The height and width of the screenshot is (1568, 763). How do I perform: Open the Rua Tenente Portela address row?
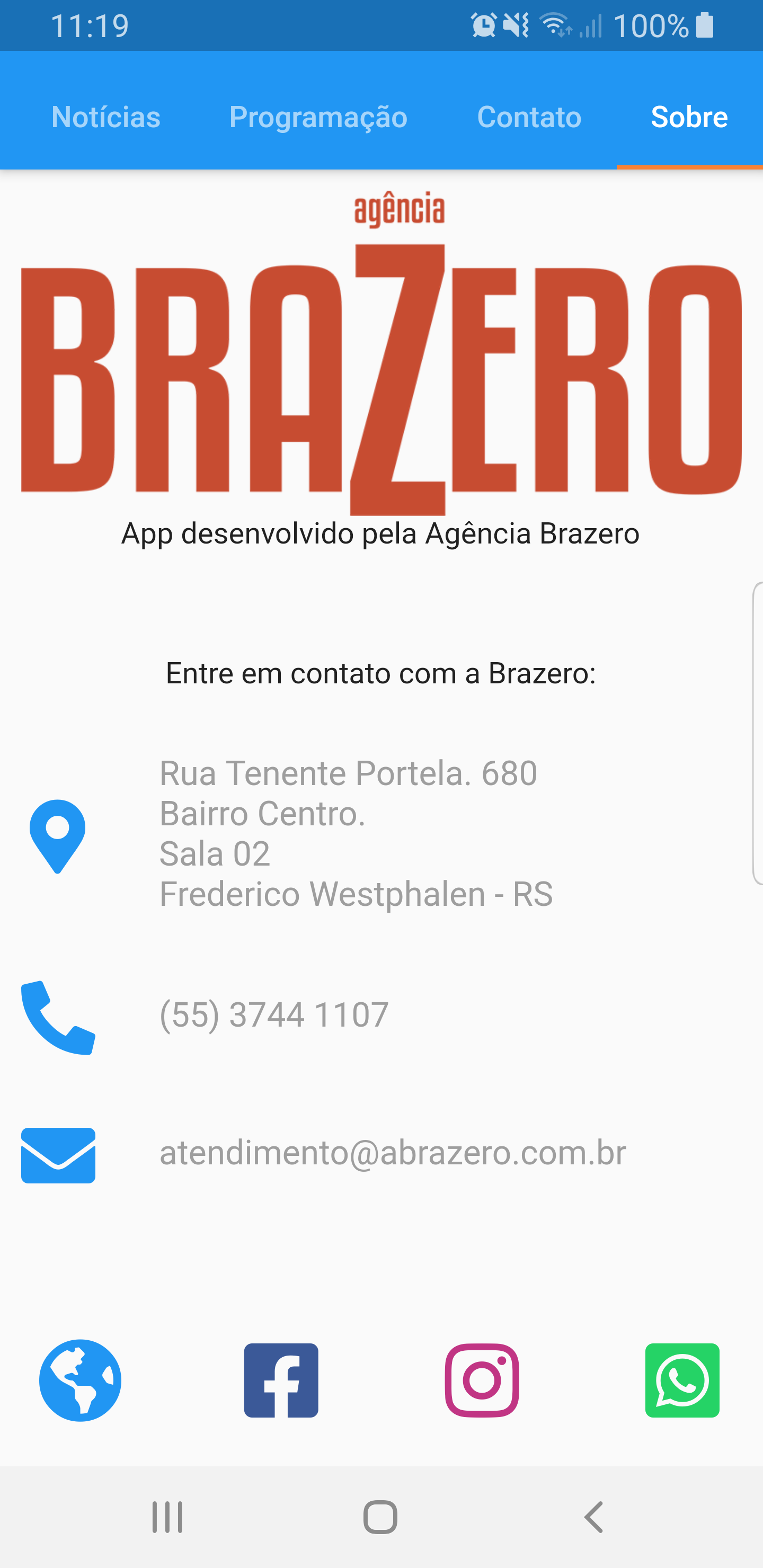pos(381,833)
